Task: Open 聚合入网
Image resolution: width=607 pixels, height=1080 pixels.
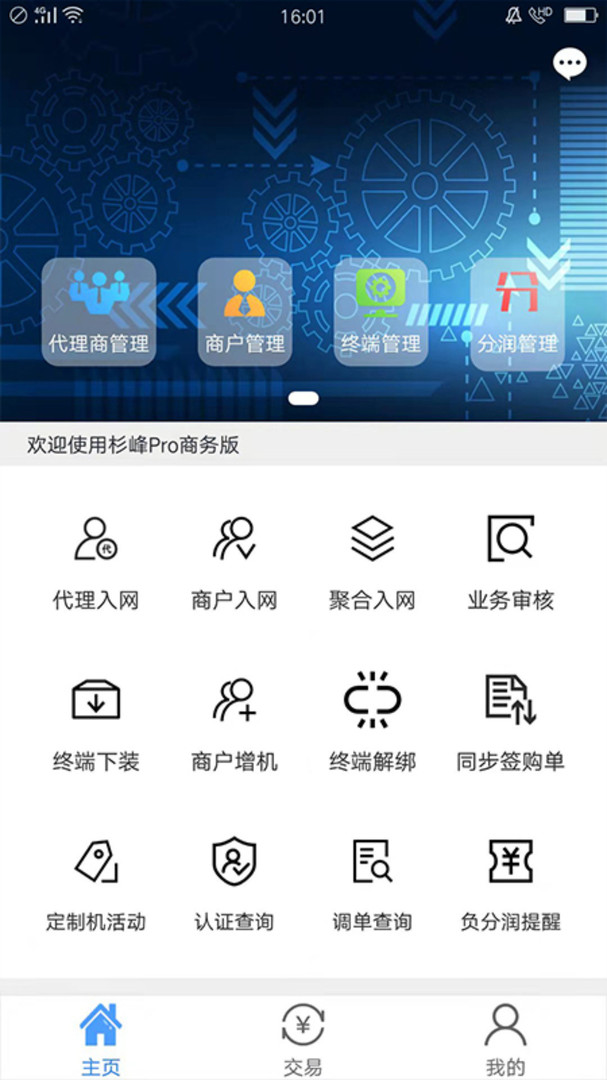Action: 372,563
